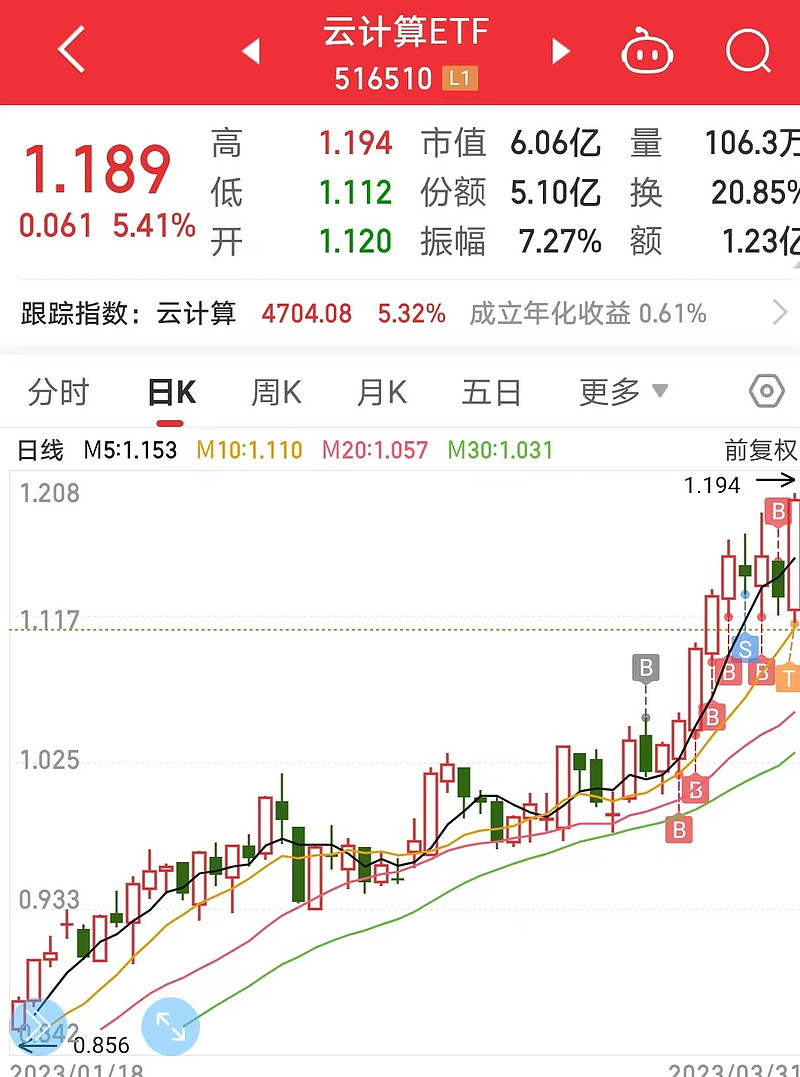Viewport: 800px width, 1077px height.
Task: Tap the orange S sell marker on chart
Action: 745,650
